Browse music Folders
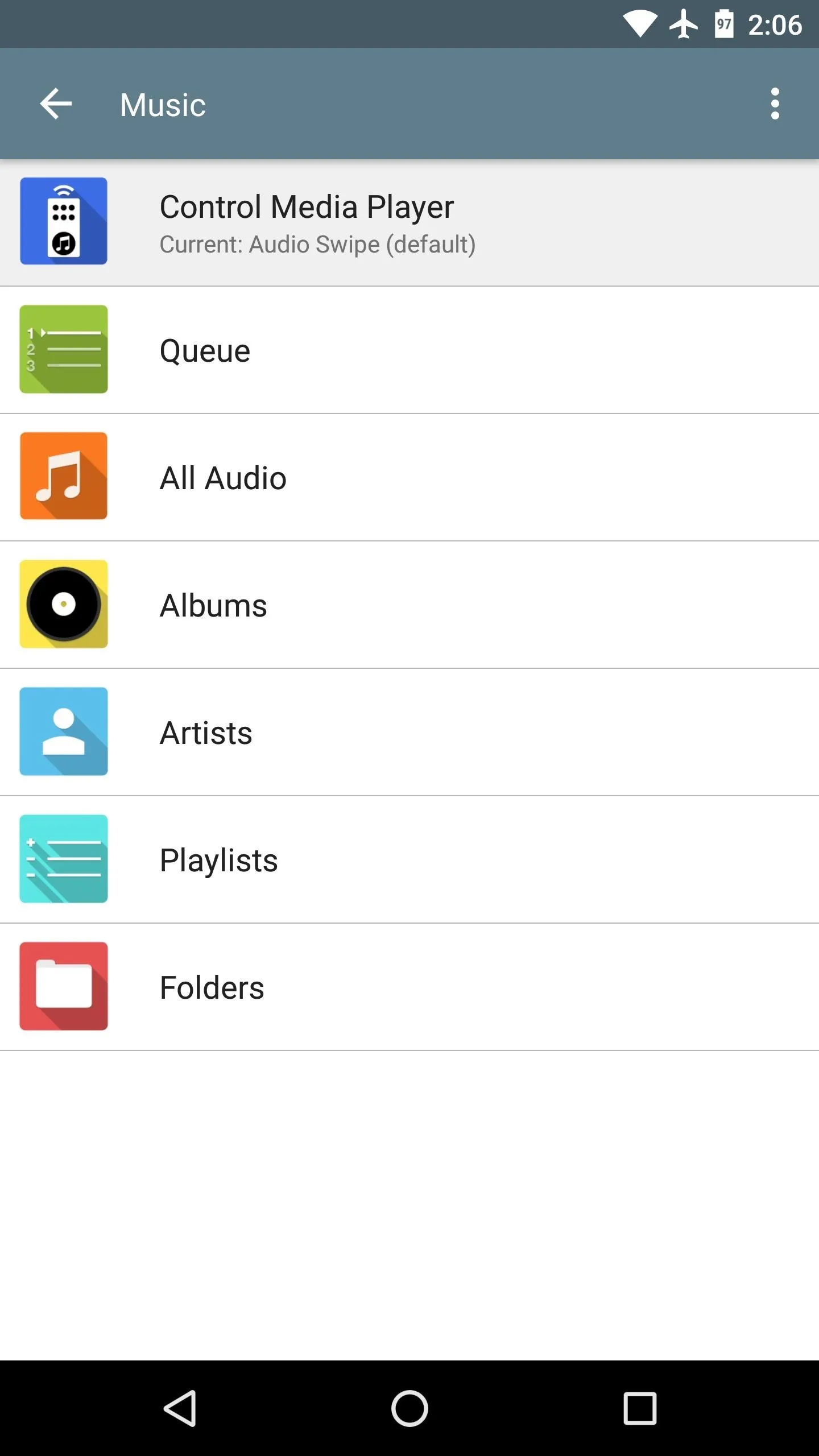Screen dimensions: 819x1456 (x=409, y=987)
